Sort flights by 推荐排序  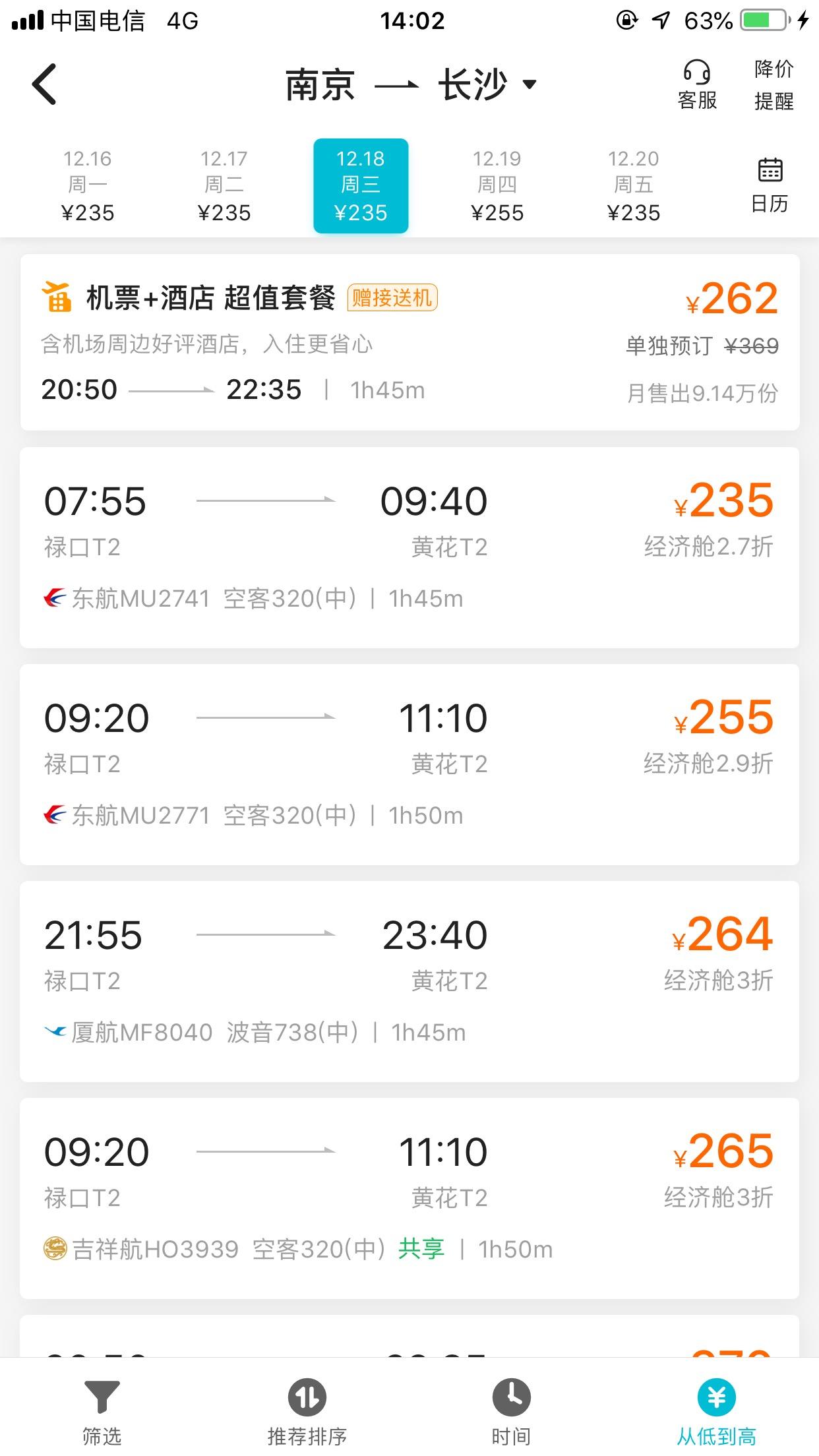point(307,1409)
